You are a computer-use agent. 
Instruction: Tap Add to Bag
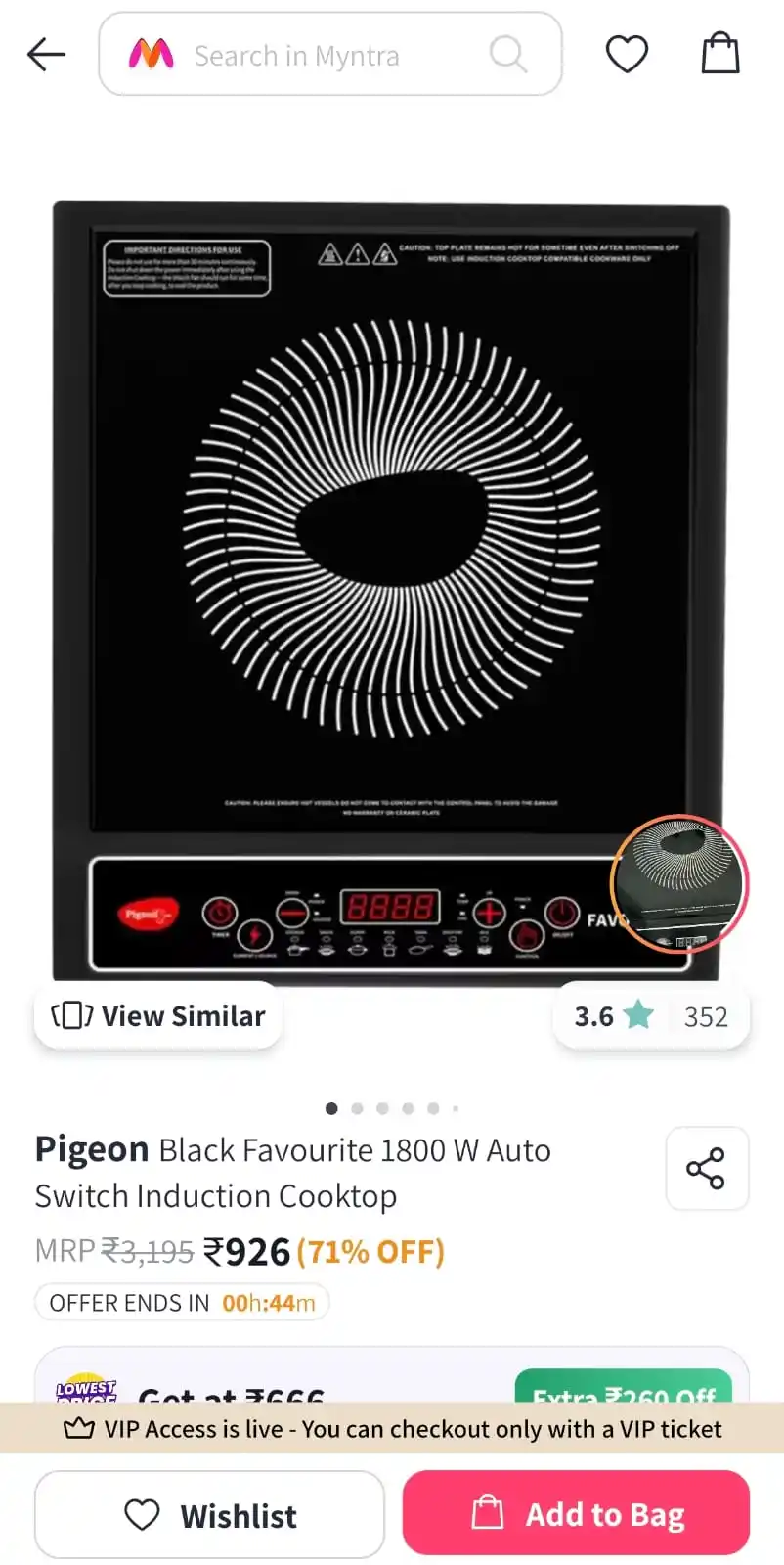[576, 1514]
